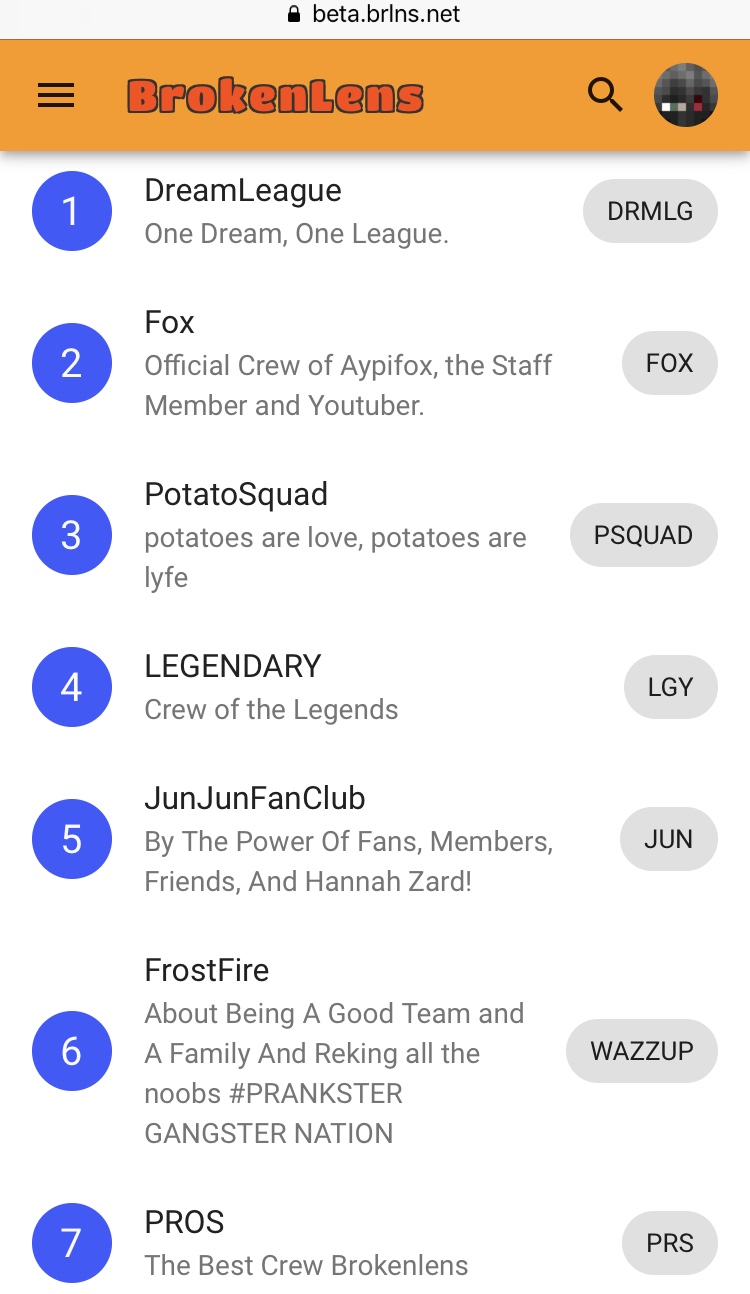Open the hamburger navigation menu

tap(56, 95)
